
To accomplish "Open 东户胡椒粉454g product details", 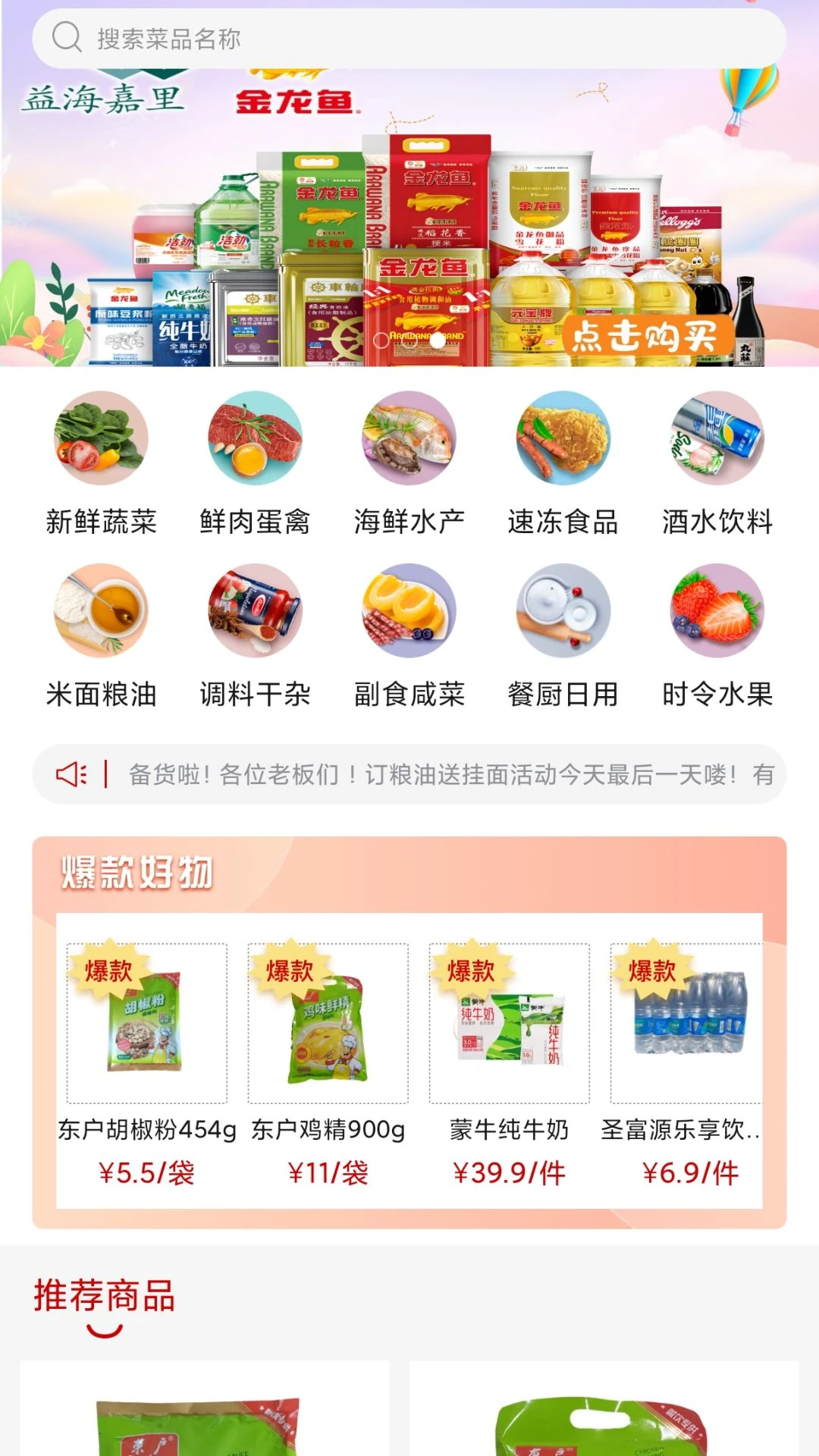I will pyautogui.click(x=148, y=1043).
